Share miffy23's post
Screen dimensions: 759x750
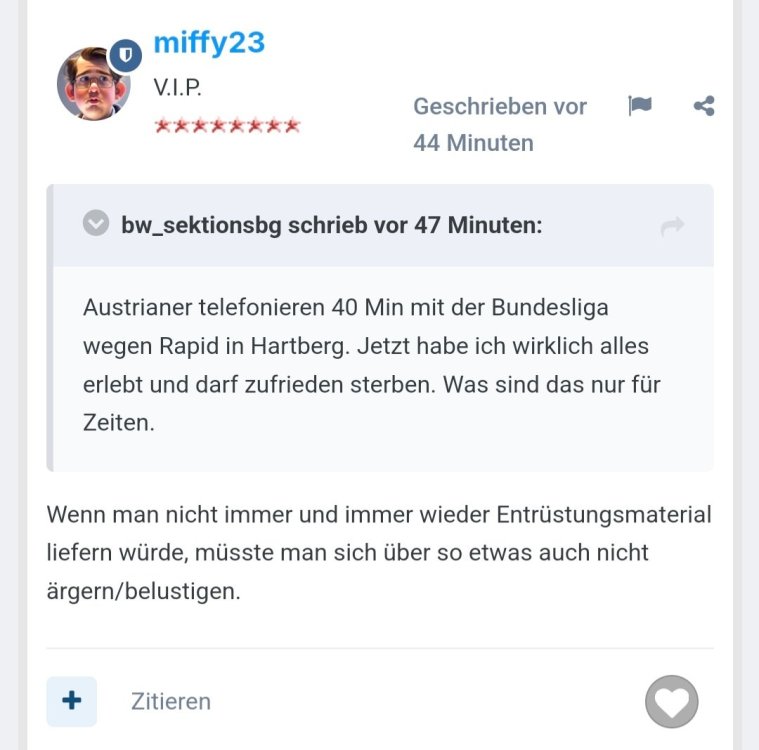[x=704, y=106]
